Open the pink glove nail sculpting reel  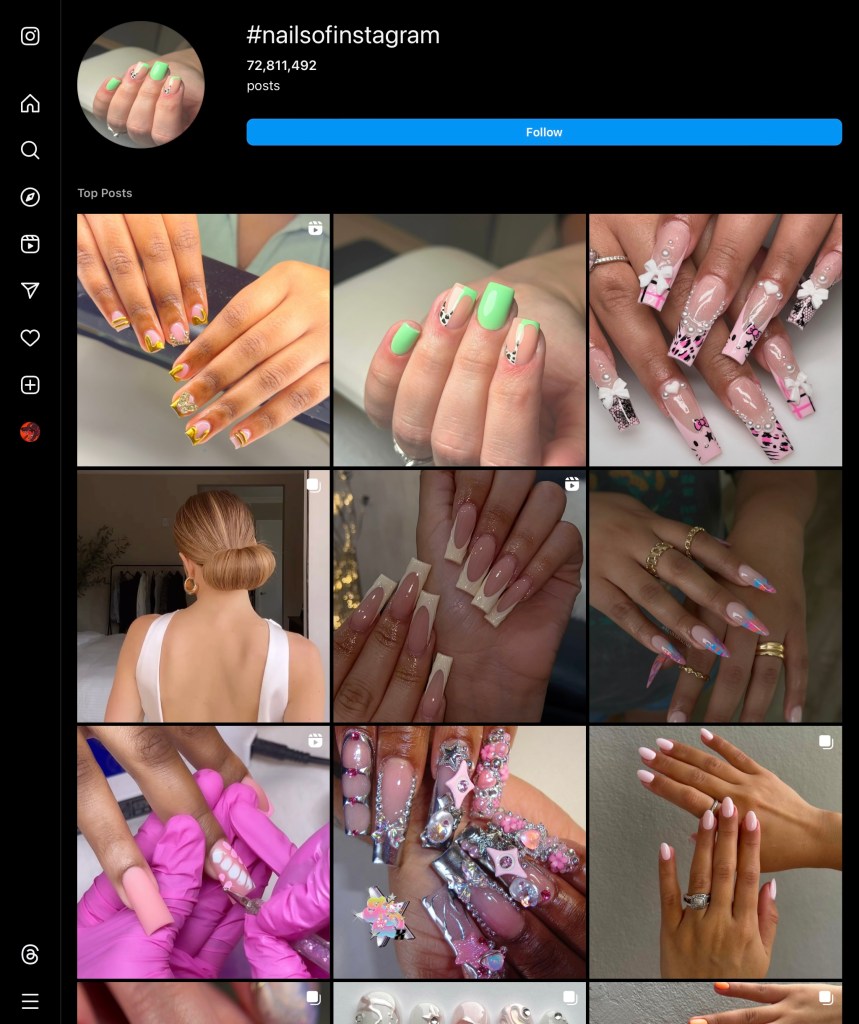coord(203,852)
